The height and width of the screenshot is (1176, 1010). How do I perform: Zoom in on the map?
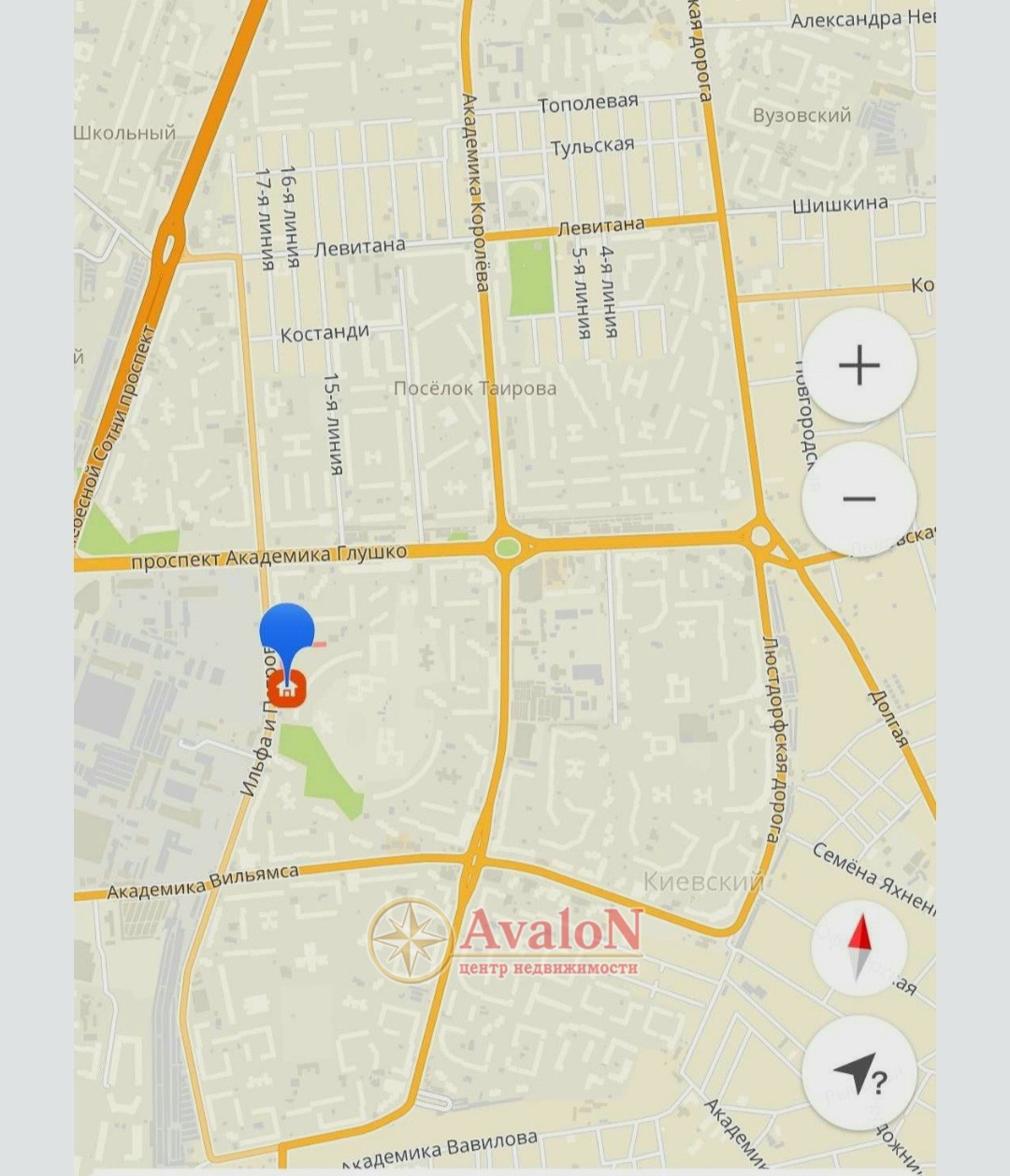click(x=858, y=365)
